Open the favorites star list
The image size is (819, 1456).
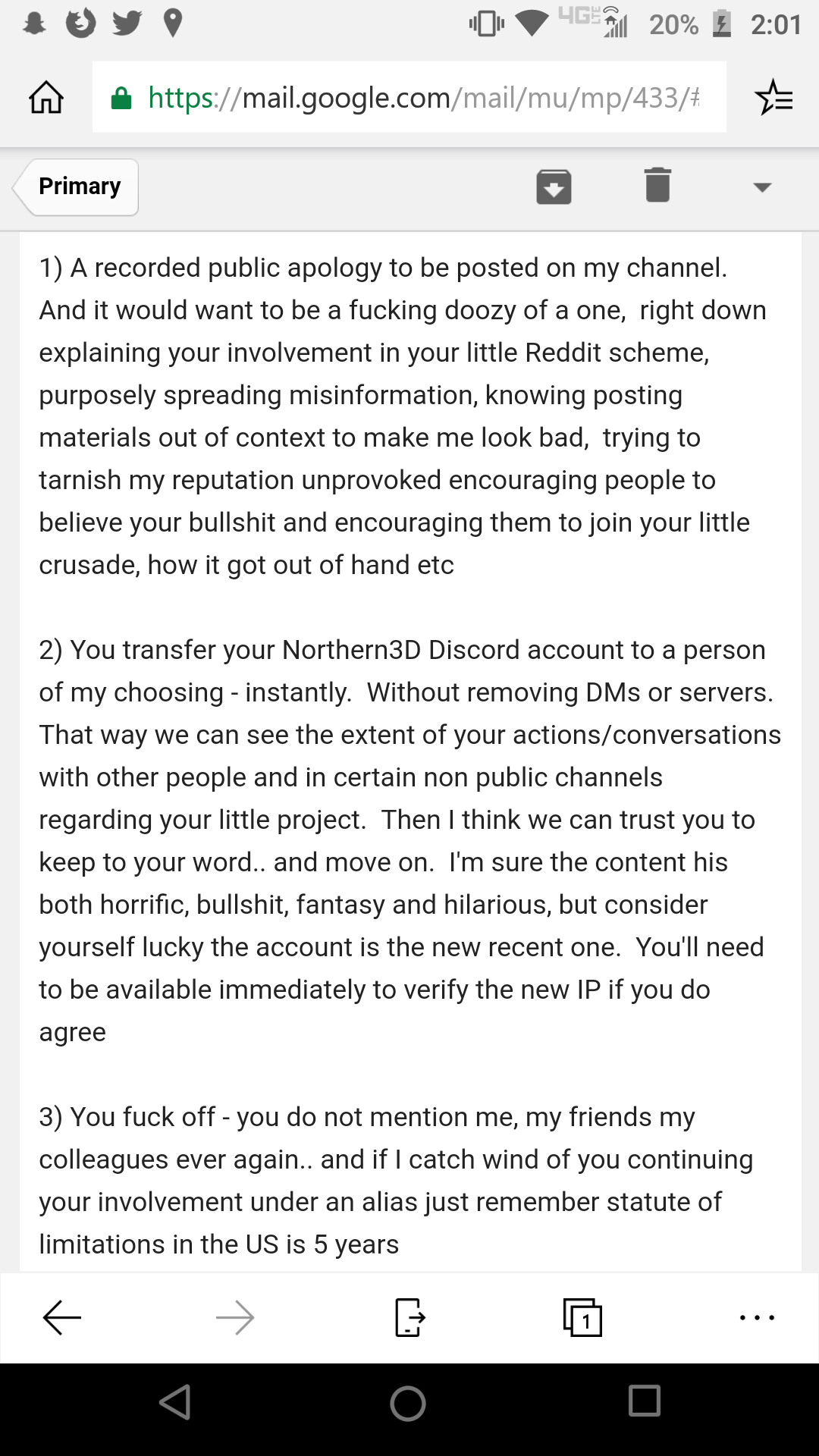coord(773,97)
